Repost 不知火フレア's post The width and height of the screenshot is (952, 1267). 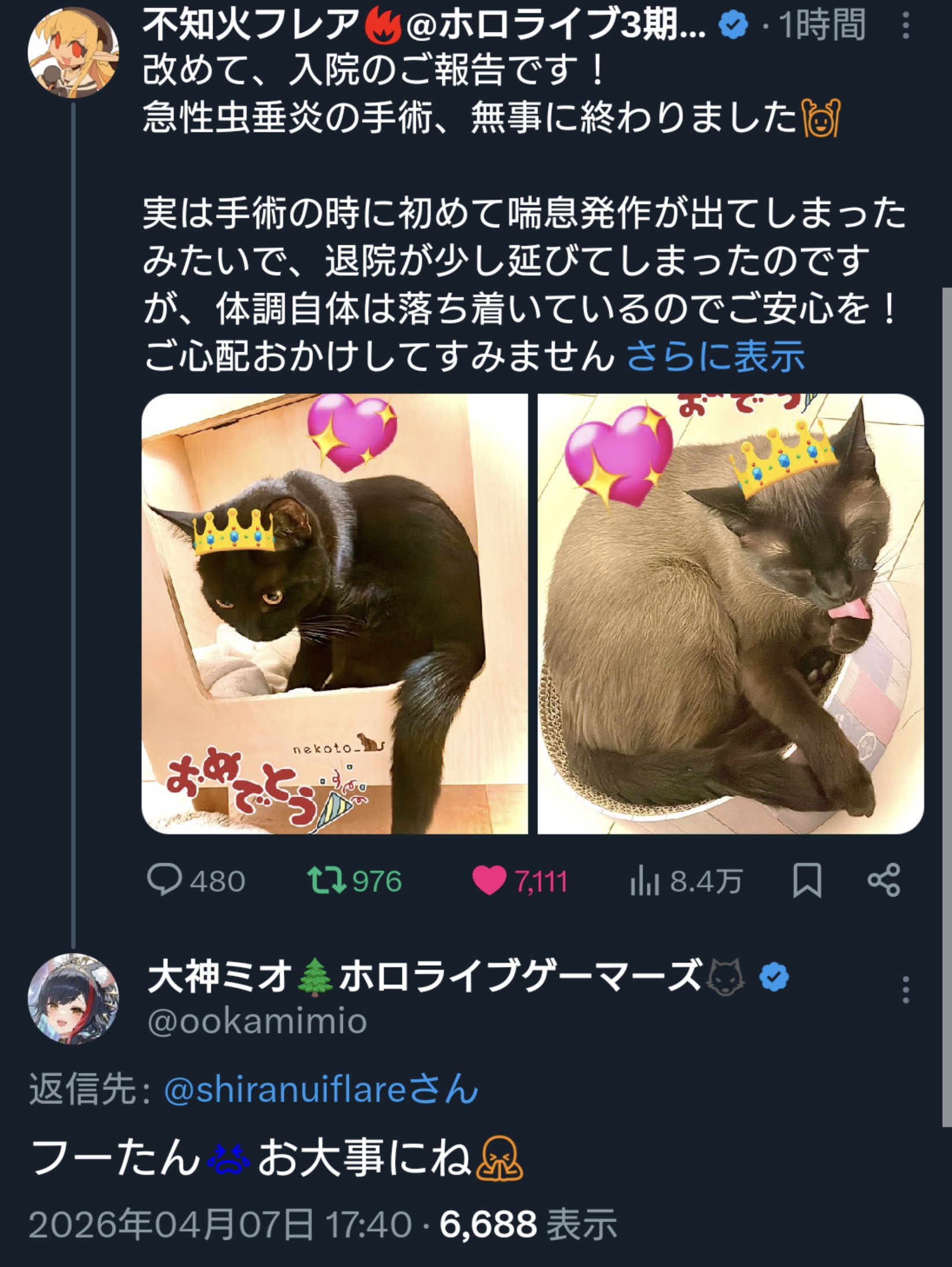click(x=354, y=881)
